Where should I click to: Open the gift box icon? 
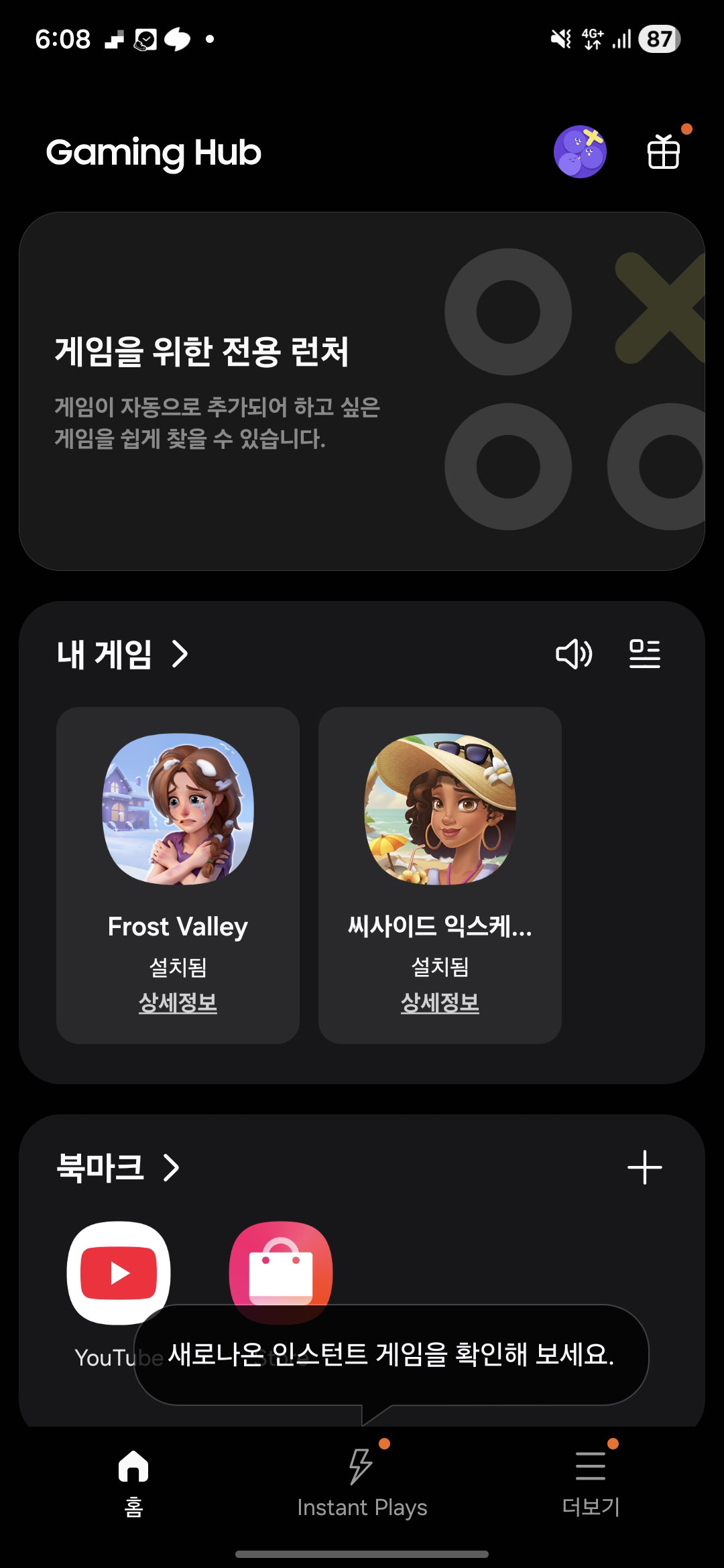click(664, 151)
